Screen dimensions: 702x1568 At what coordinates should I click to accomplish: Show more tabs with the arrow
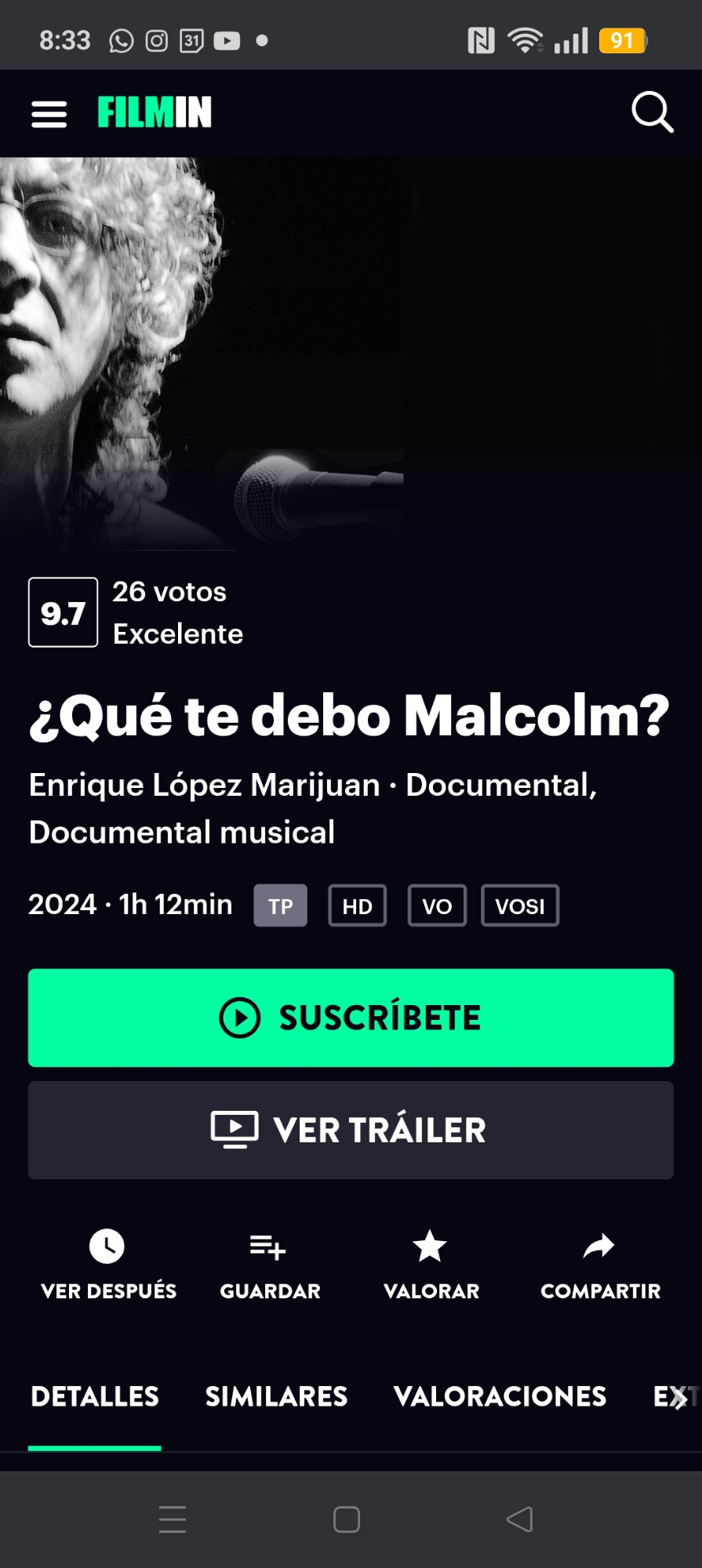coord(678,1397)
